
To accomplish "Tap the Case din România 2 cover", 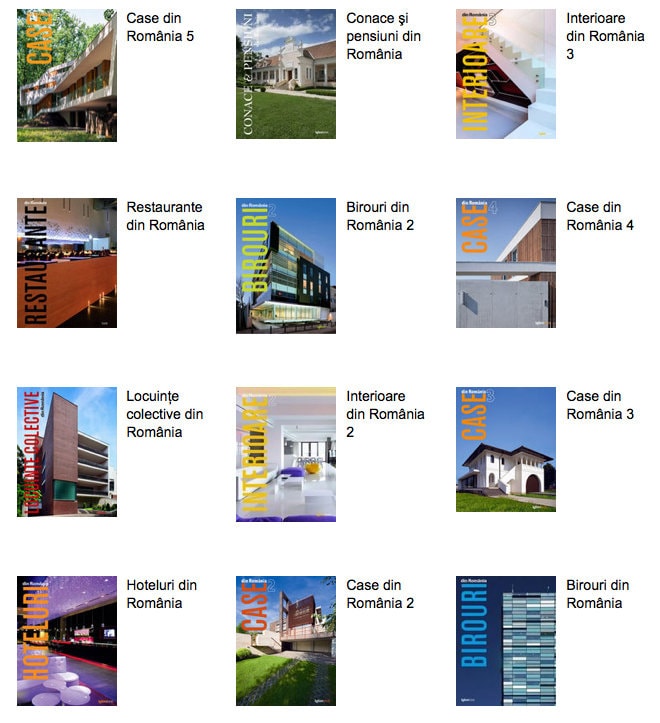I will (x=286, y=642).
